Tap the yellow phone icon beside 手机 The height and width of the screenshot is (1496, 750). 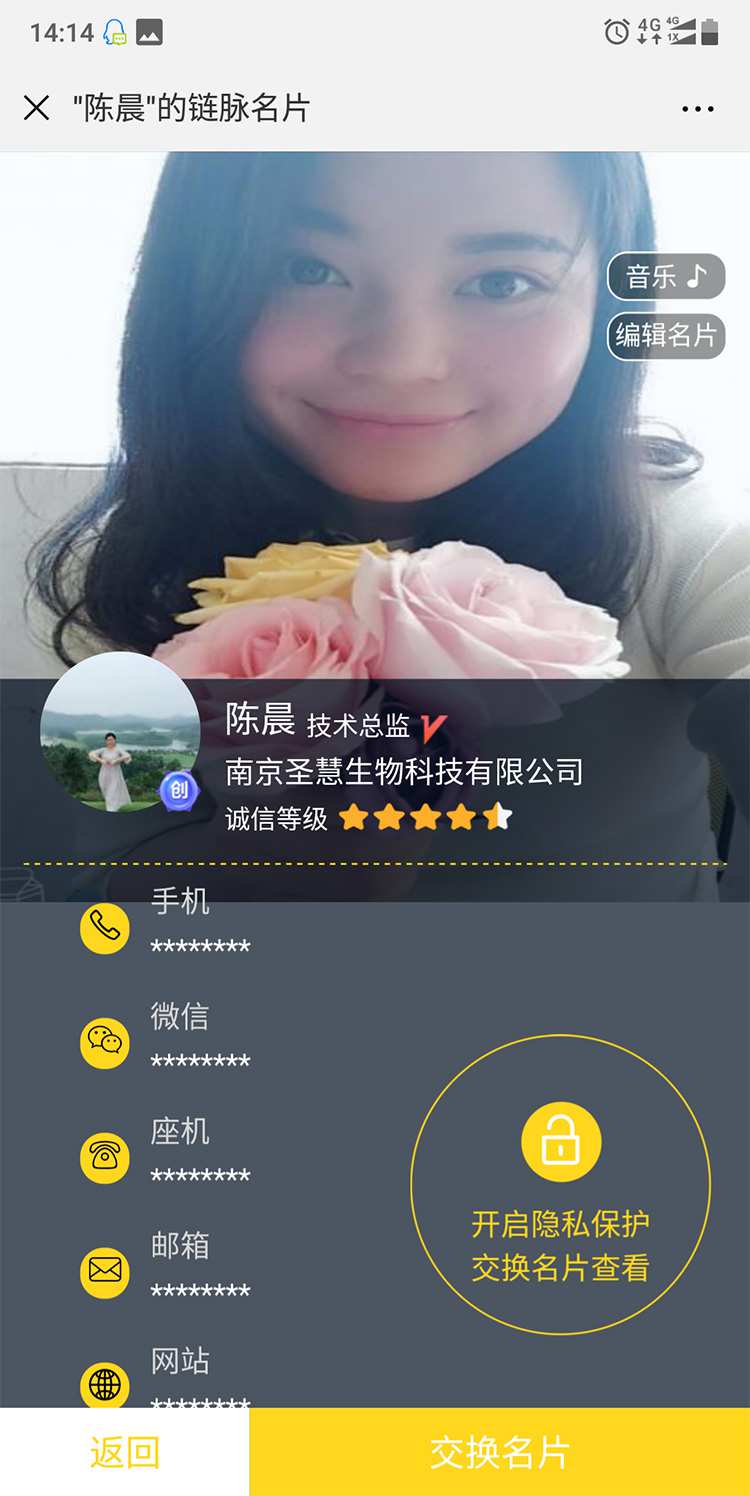(105, 928)
